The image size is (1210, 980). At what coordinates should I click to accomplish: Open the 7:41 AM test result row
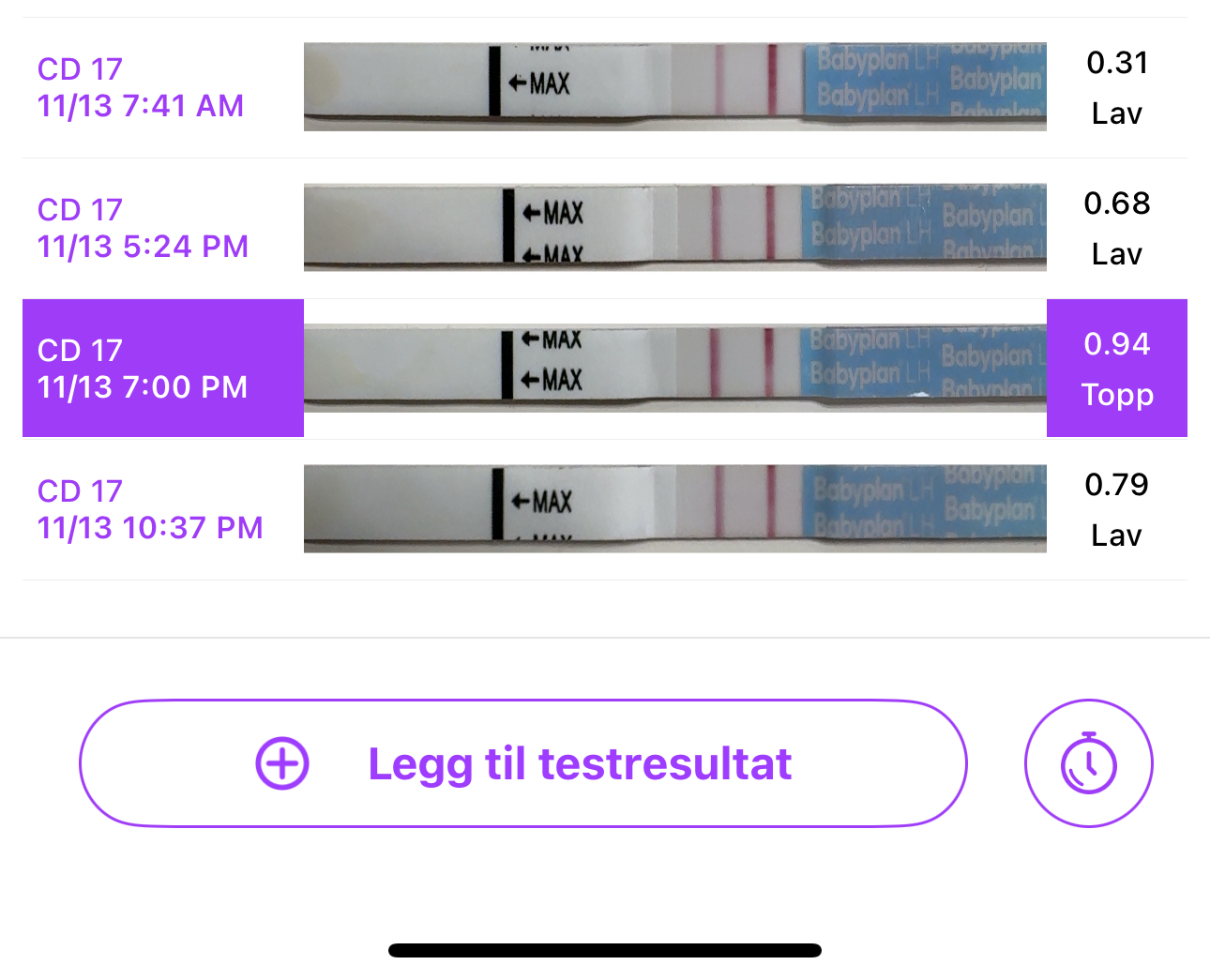[x=141, y=87]
